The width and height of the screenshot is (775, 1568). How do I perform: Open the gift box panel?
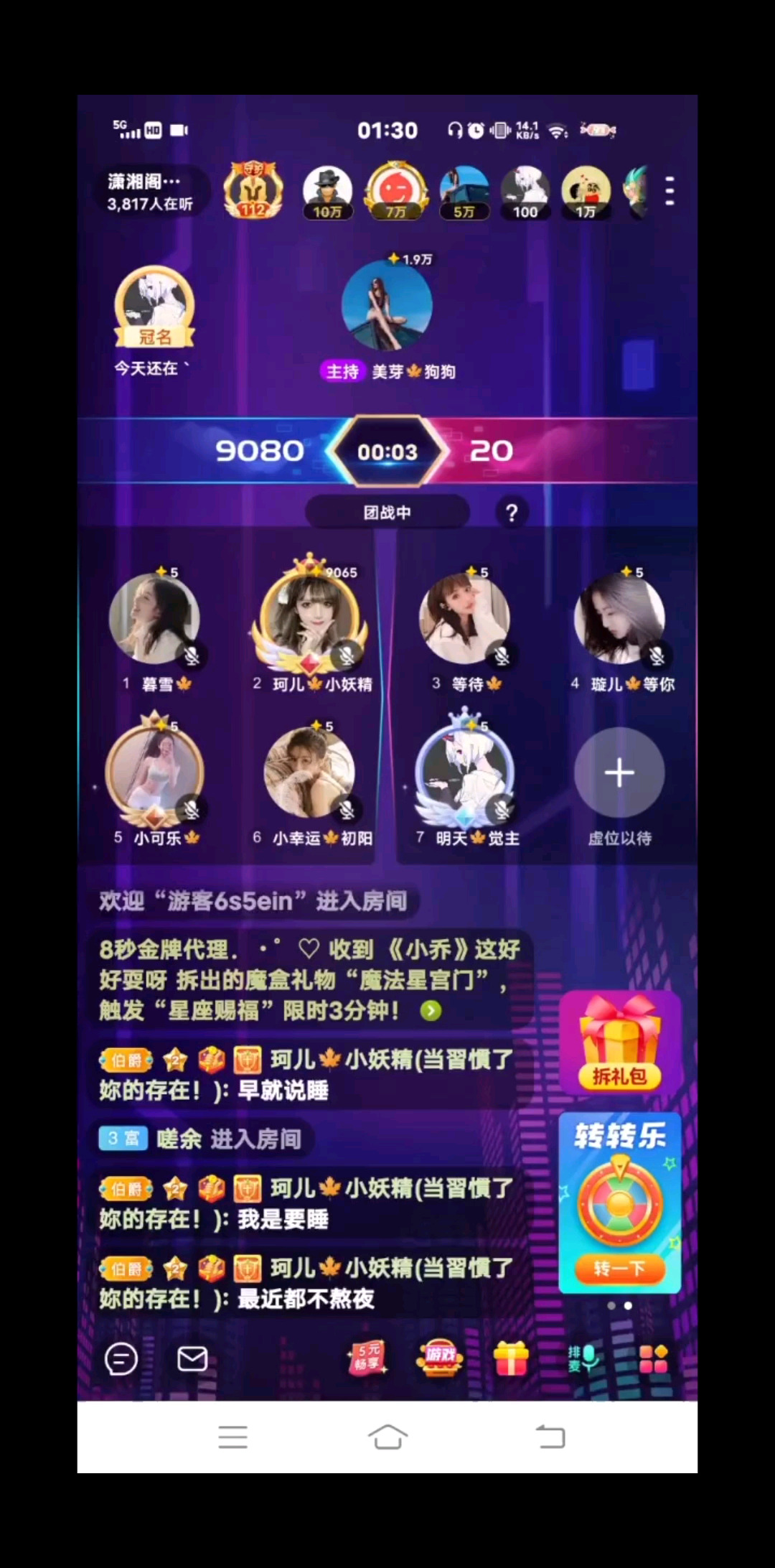511,1358
